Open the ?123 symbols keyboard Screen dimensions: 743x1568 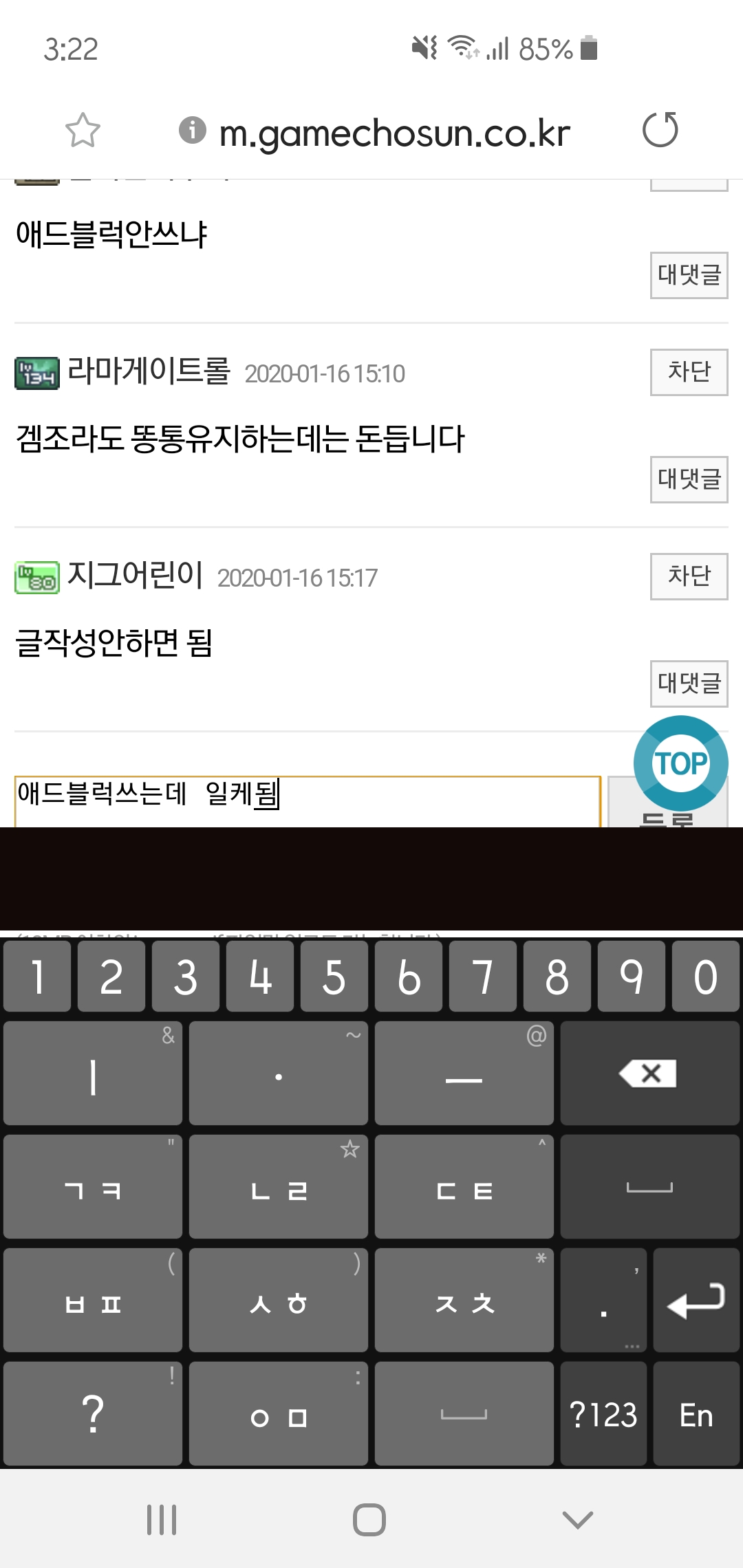tap(603, 1415)
